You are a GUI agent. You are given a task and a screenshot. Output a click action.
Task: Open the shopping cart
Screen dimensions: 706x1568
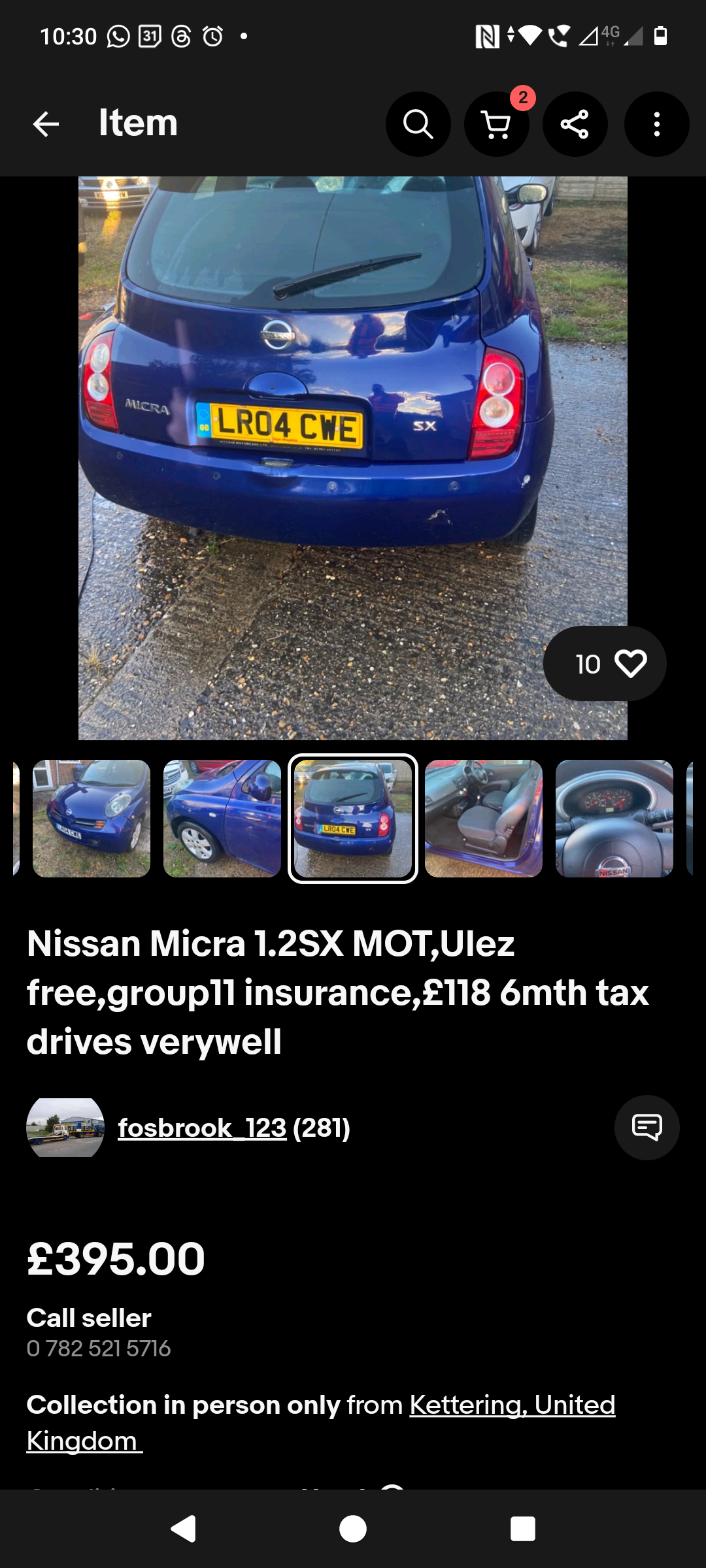496,124
